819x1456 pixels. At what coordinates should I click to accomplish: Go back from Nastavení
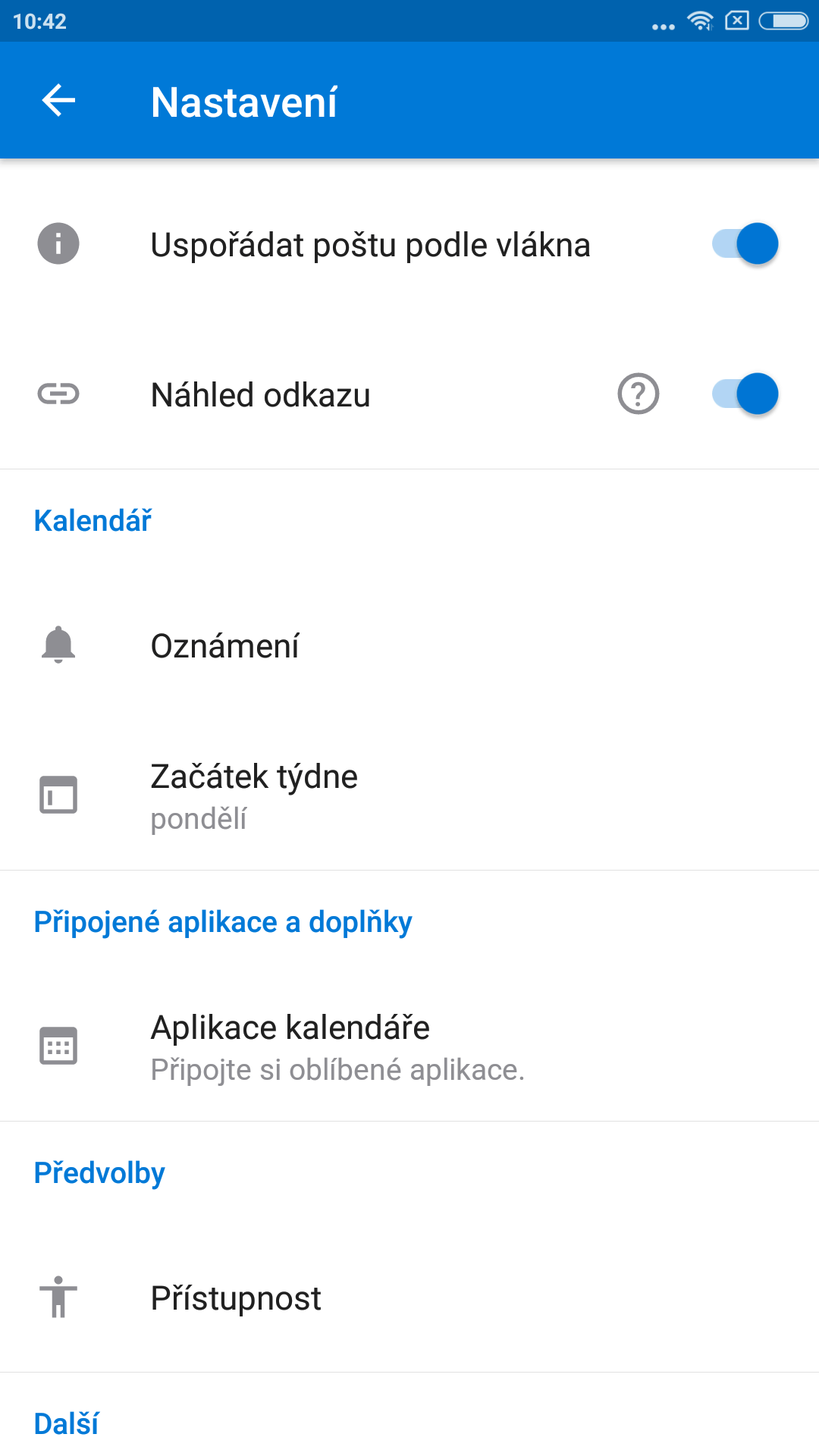pyautogui.click(x=58, y=101)
